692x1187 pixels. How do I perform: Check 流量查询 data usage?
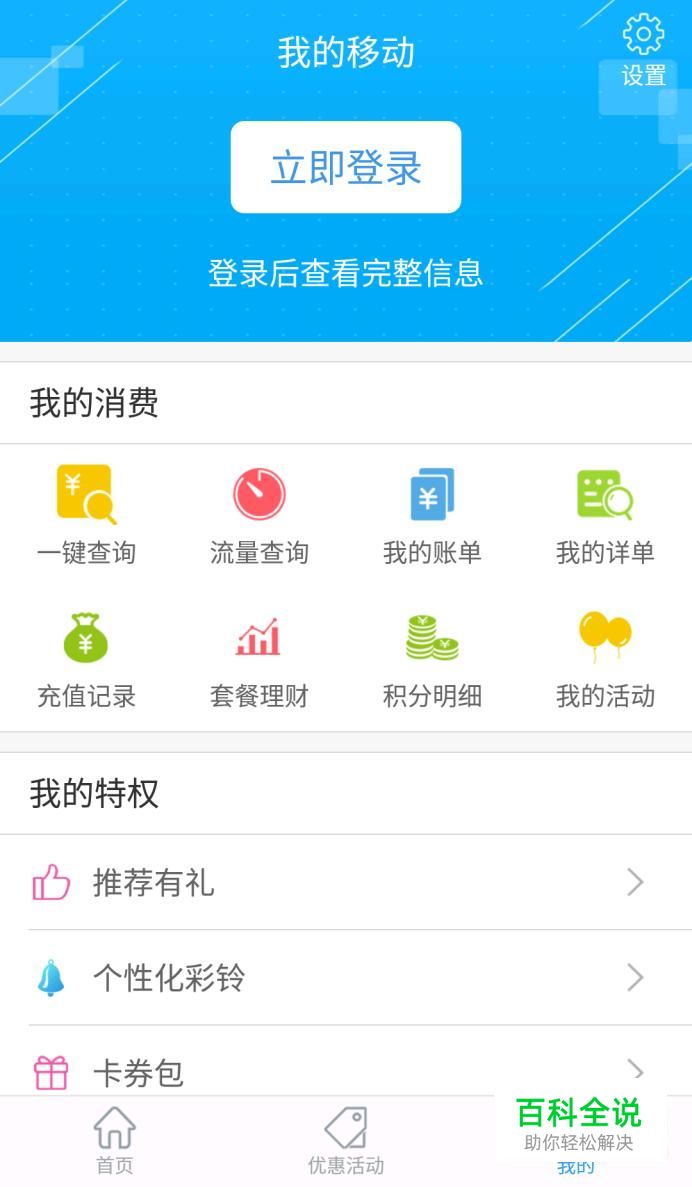pyautogui.click(x=260, y=516)
